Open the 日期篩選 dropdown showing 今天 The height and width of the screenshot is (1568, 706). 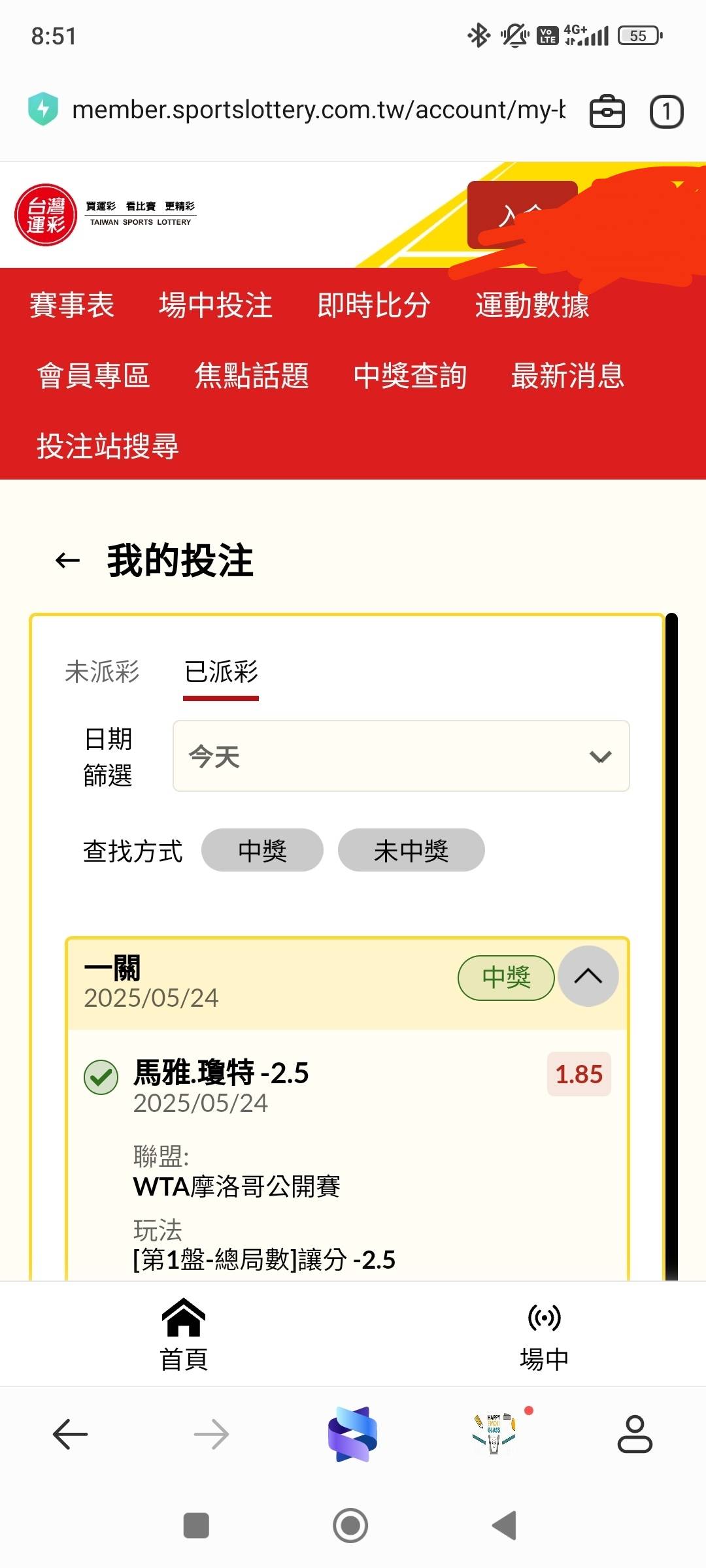pos(401,756)
